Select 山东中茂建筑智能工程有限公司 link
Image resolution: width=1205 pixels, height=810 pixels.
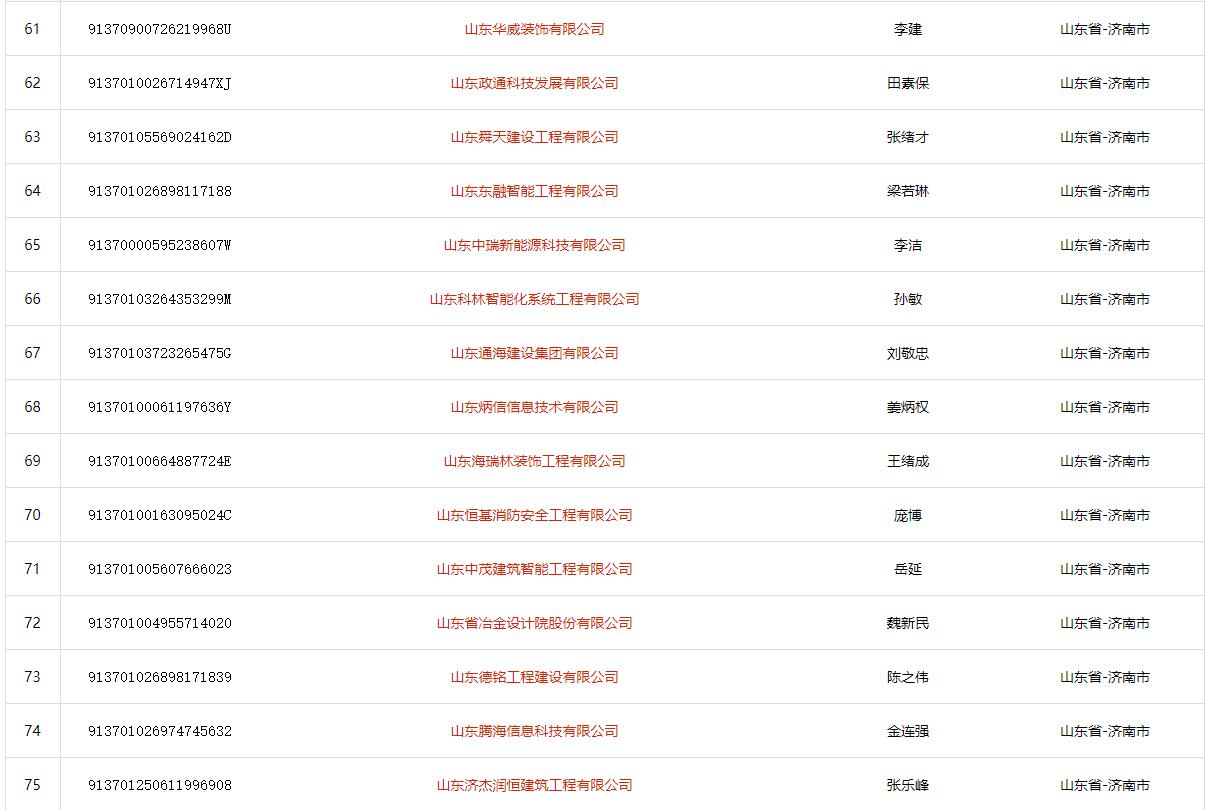(534, 569)
